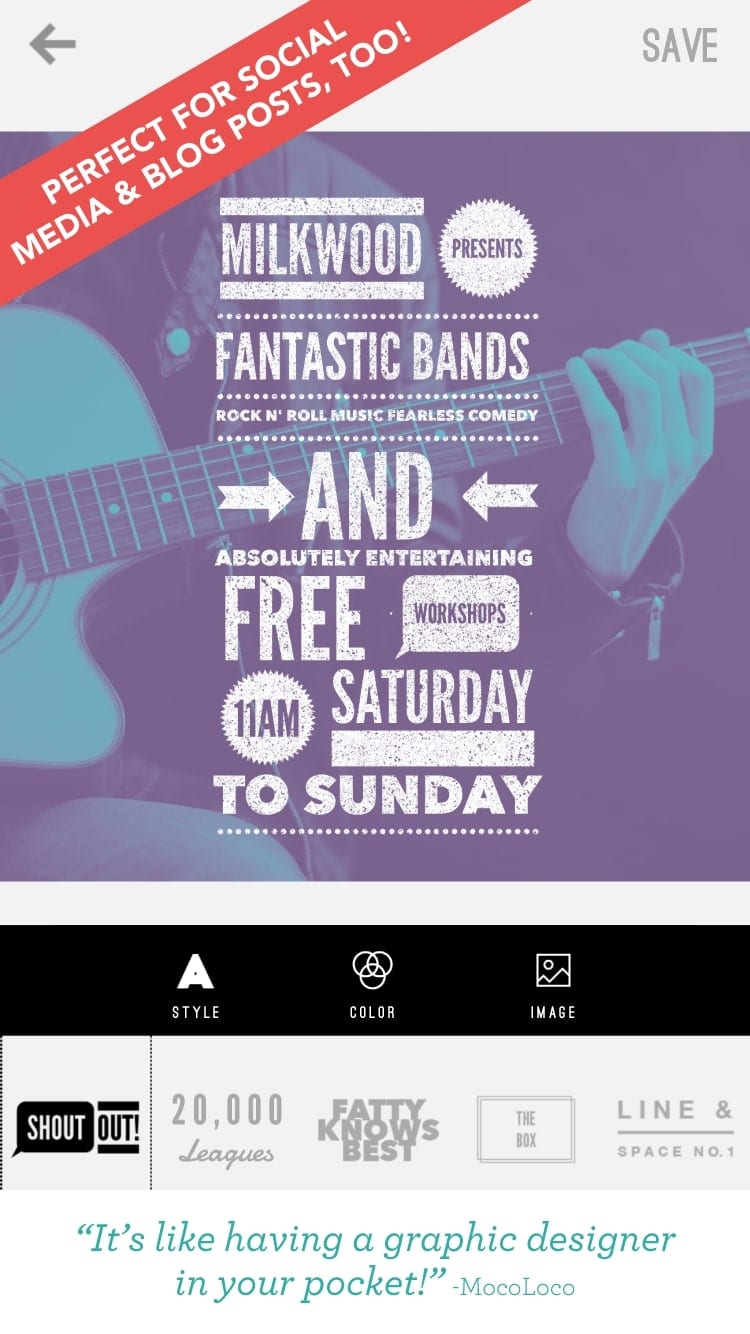The image size is (750, 1334).
Task: Save the poster design
Action: click(x=680, y=46)
